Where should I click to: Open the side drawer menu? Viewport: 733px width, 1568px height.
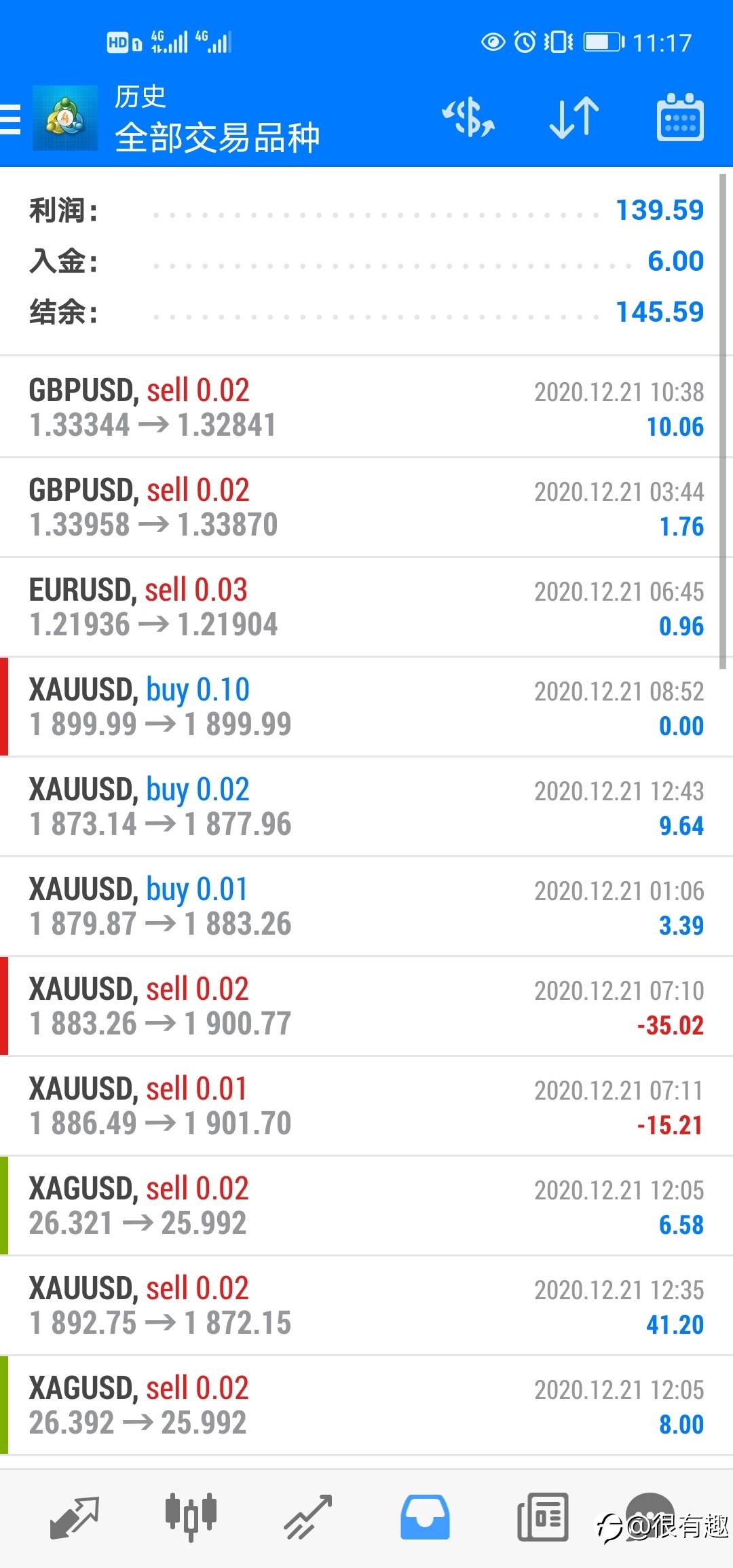point(11,119)
